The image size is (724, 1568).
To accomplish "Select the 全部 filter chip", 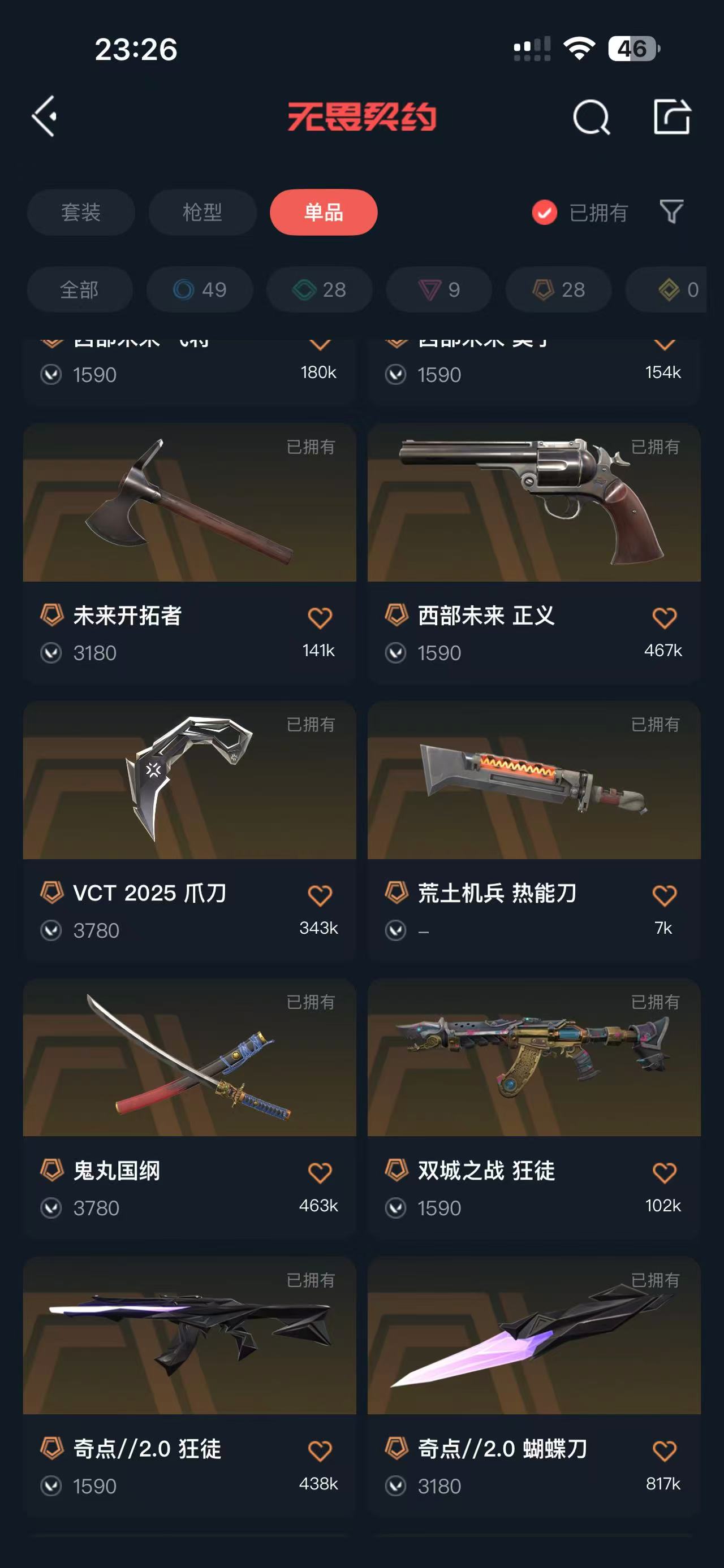I will pos(79,290).
